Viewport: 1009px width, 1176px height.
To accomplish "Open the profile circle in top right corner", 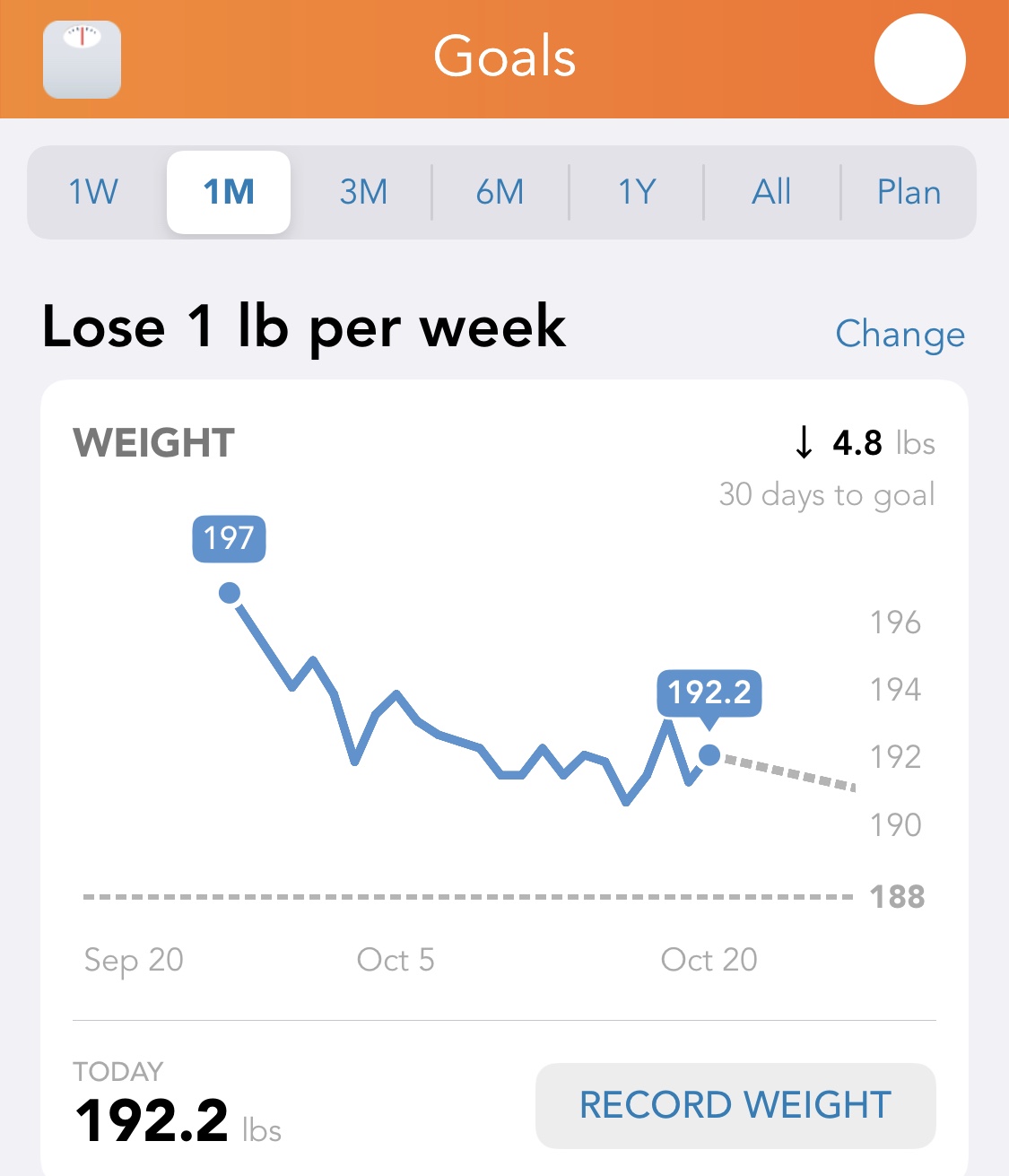I will coord(920,59).
